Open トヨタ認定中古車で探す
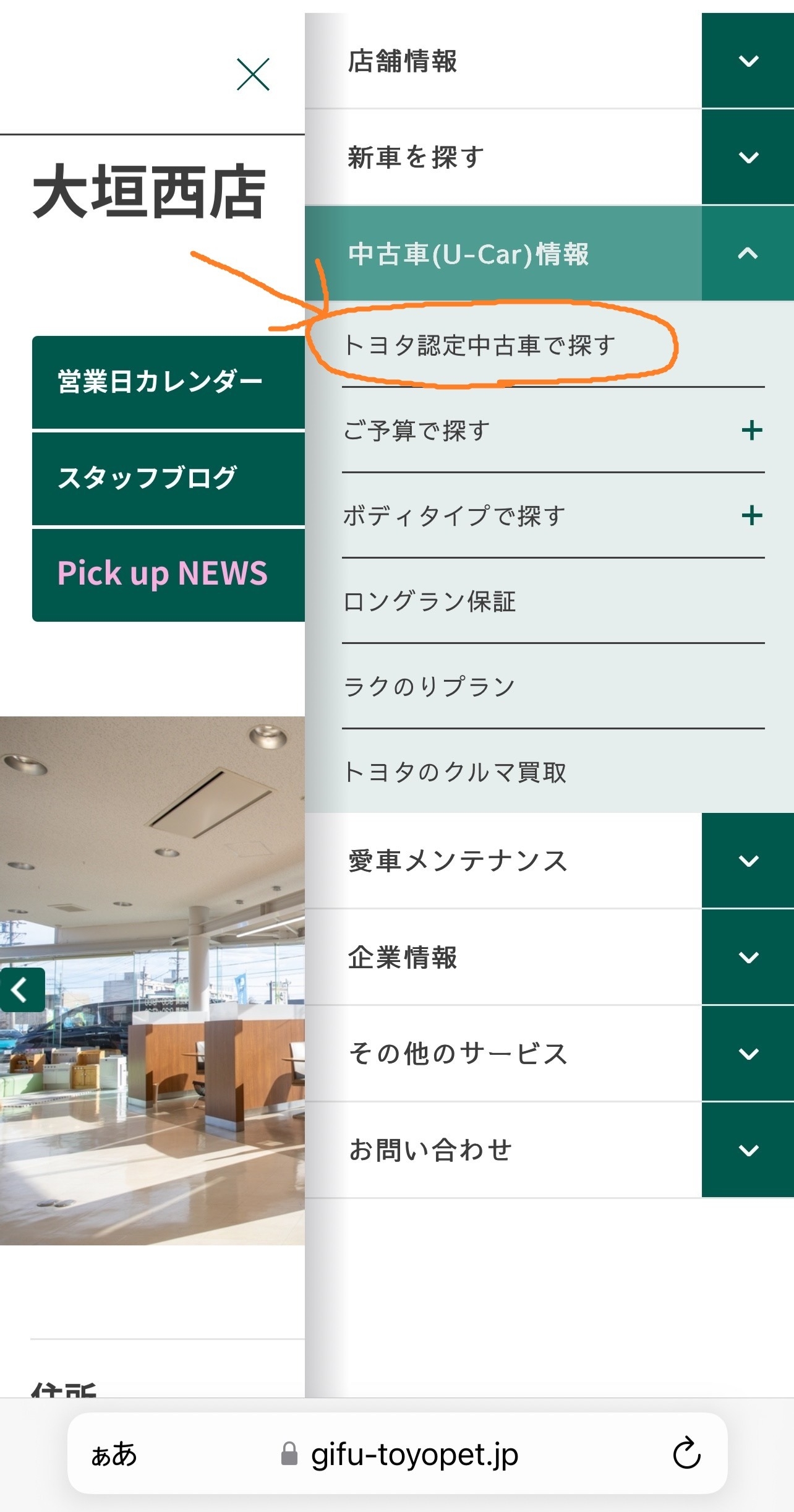 pyautogui.click(x=480, y=345)
